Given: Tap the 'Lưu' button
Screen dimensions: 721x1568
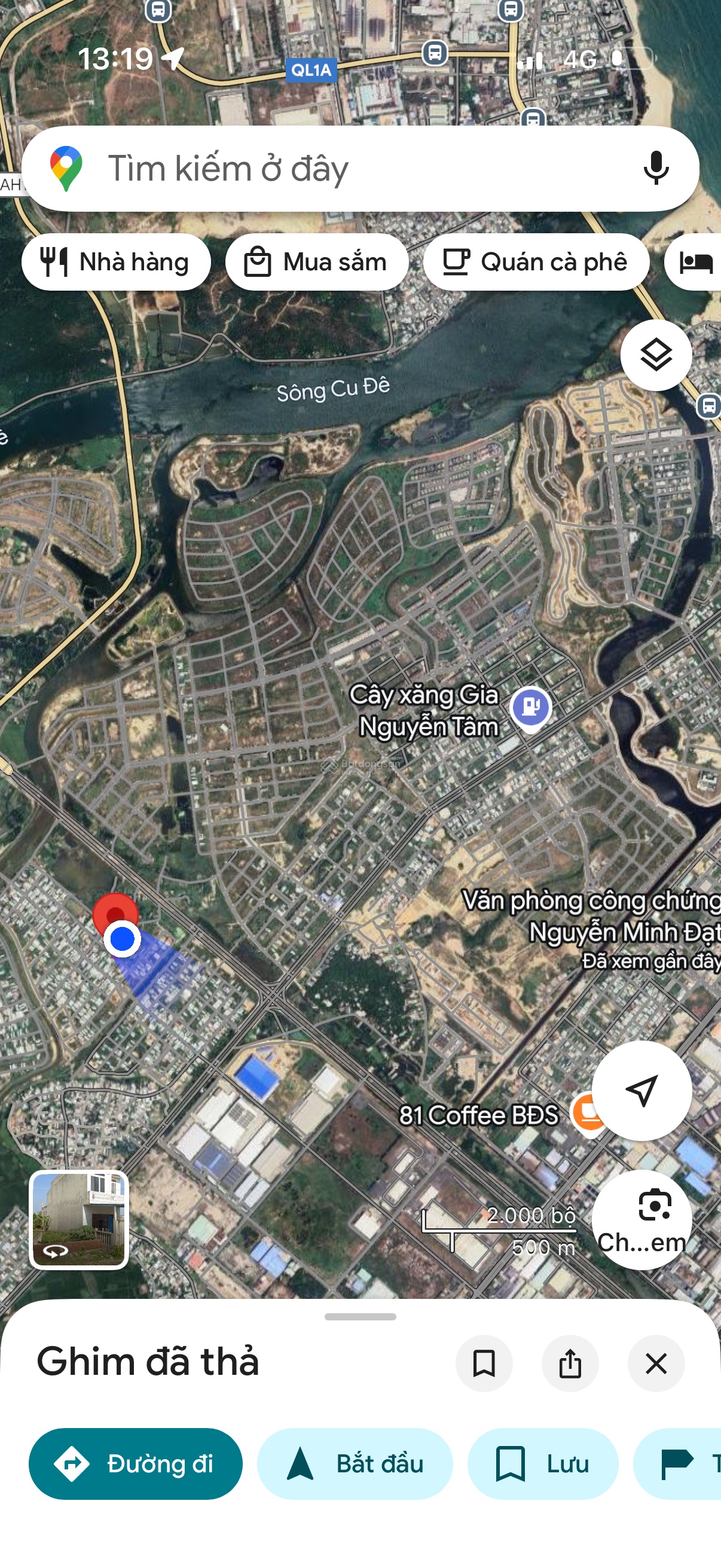Looking at the screenshot, I should point(543,1464).
